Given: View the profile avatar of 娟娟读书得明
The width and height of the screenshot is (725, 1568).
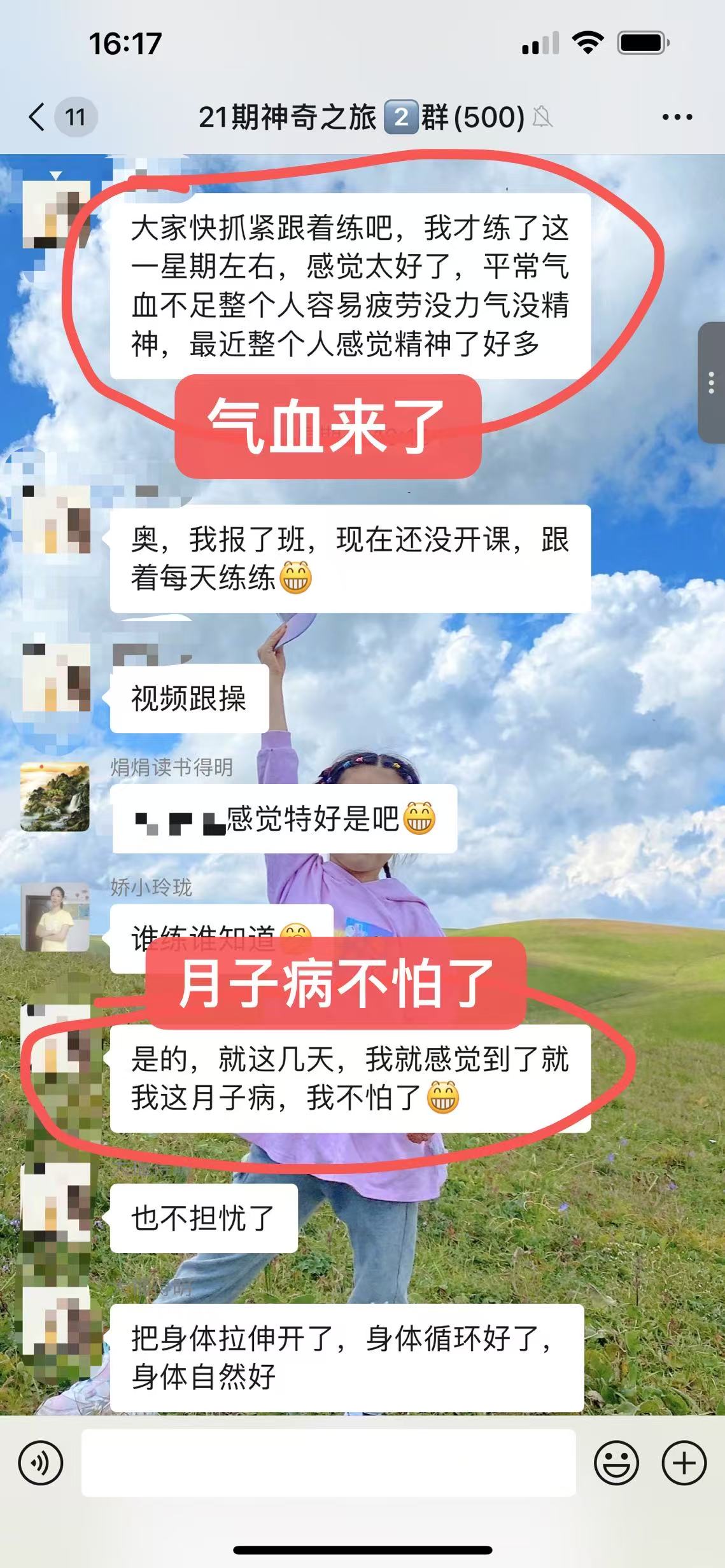Looking at the screenshot, I should pyautogui.click(x=55, y=797).
